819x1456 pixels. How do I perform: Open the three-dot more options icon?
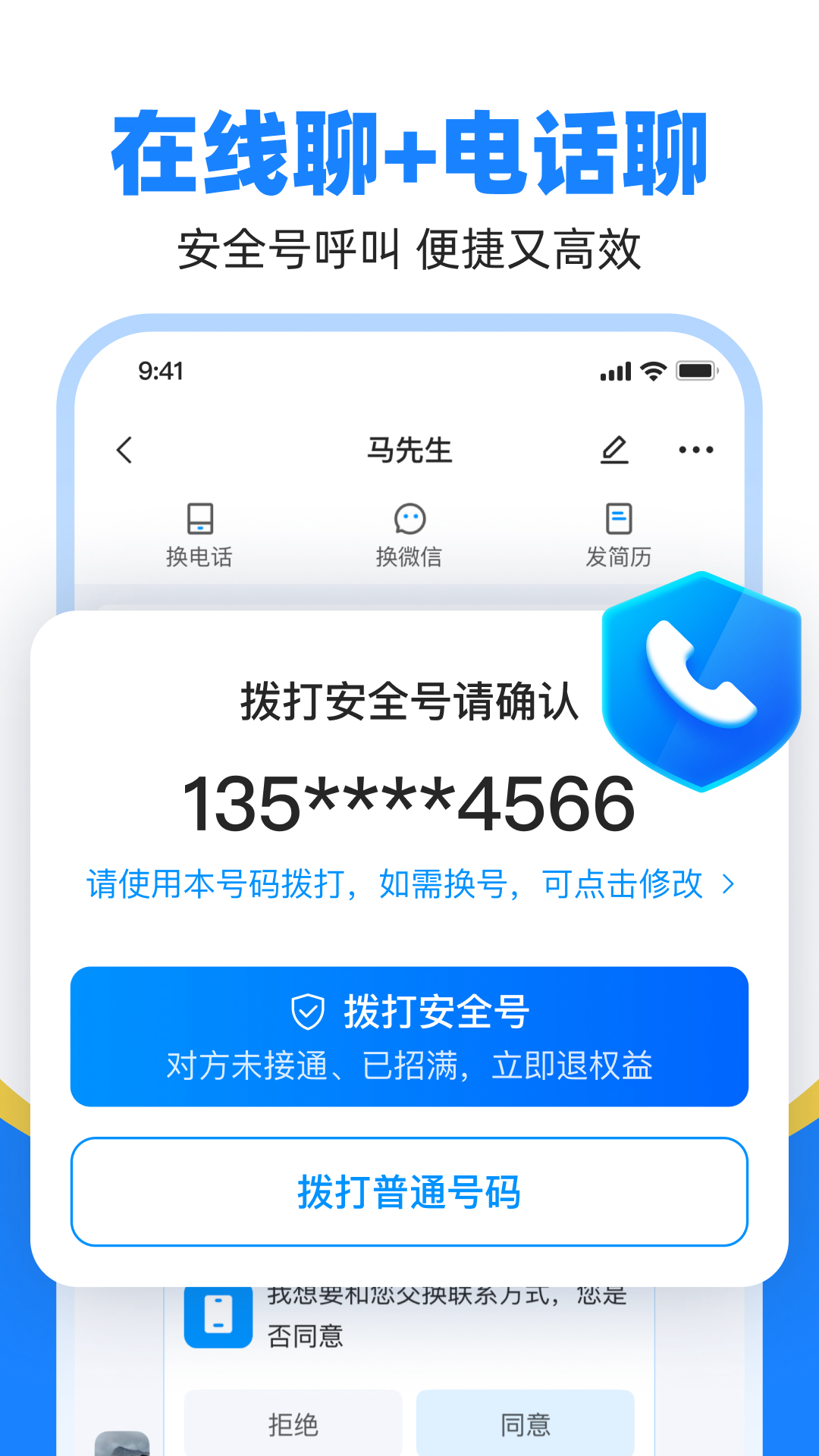[x=695, y=449]
